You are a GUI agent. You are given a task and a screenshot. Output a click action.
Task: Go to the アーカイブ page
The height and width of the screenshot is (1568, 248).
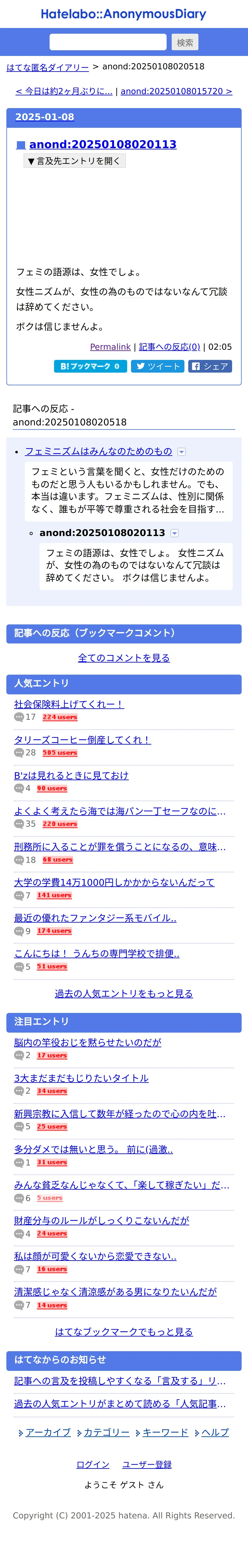48,1432
